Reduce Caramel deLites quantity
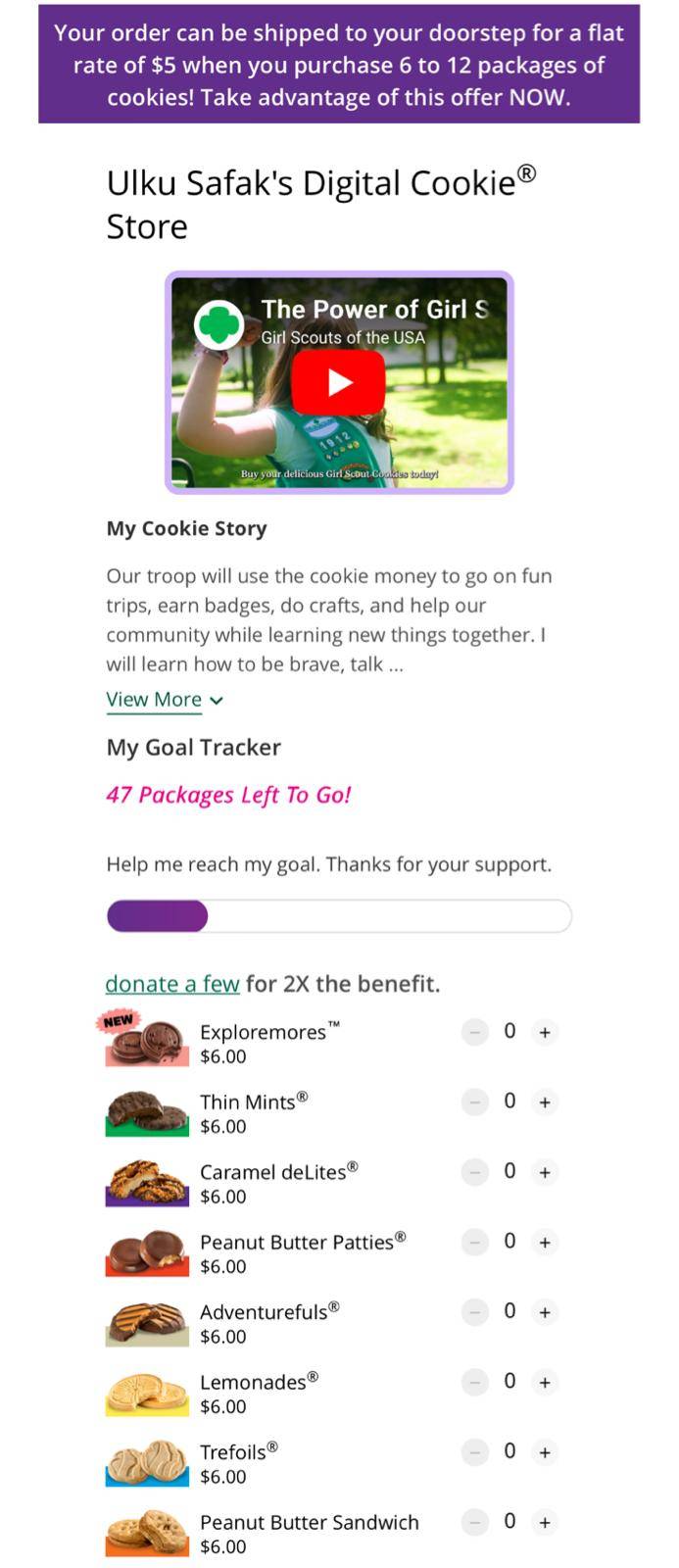This screenshot has height=1568, width=679. pos(475,1172)
